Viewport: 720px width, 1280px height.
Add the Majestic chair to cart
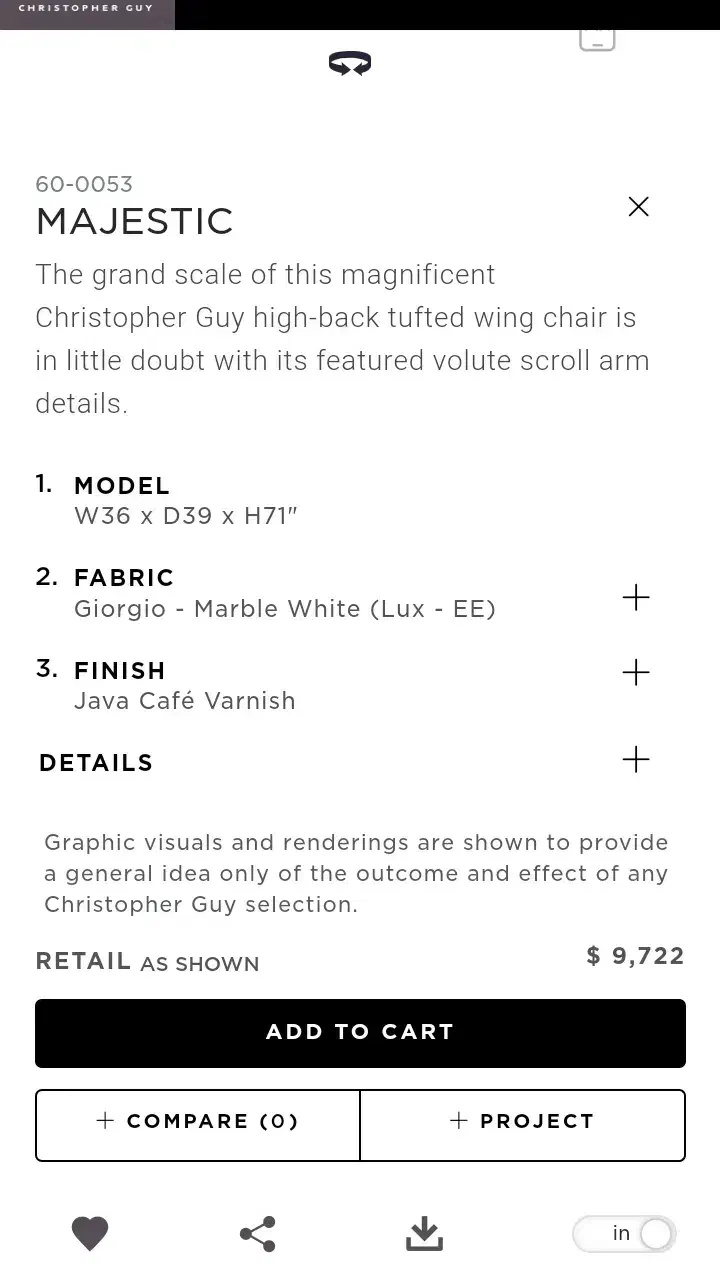[360, 1033]
